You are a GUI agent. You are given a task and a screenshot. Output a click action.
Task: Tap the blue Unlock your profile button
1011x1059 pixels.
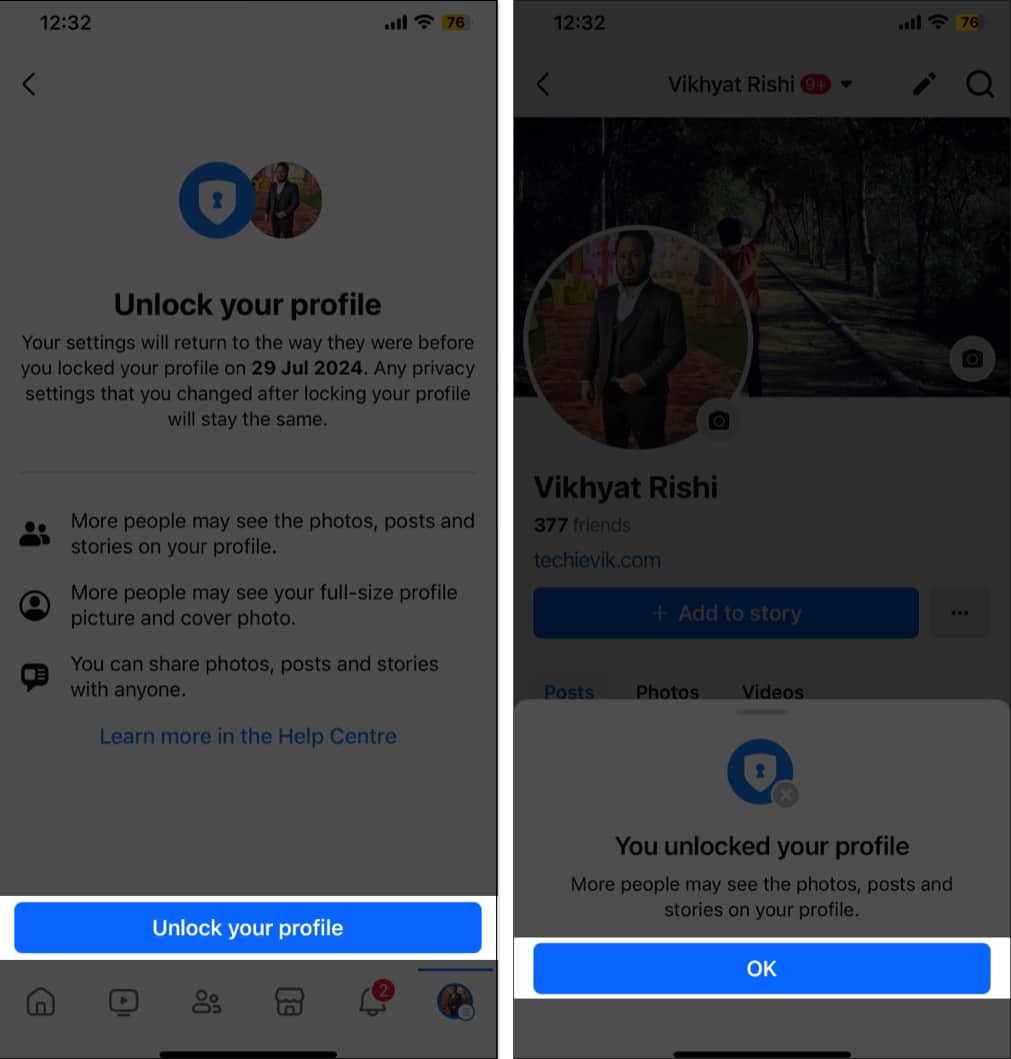click(247, 928)
